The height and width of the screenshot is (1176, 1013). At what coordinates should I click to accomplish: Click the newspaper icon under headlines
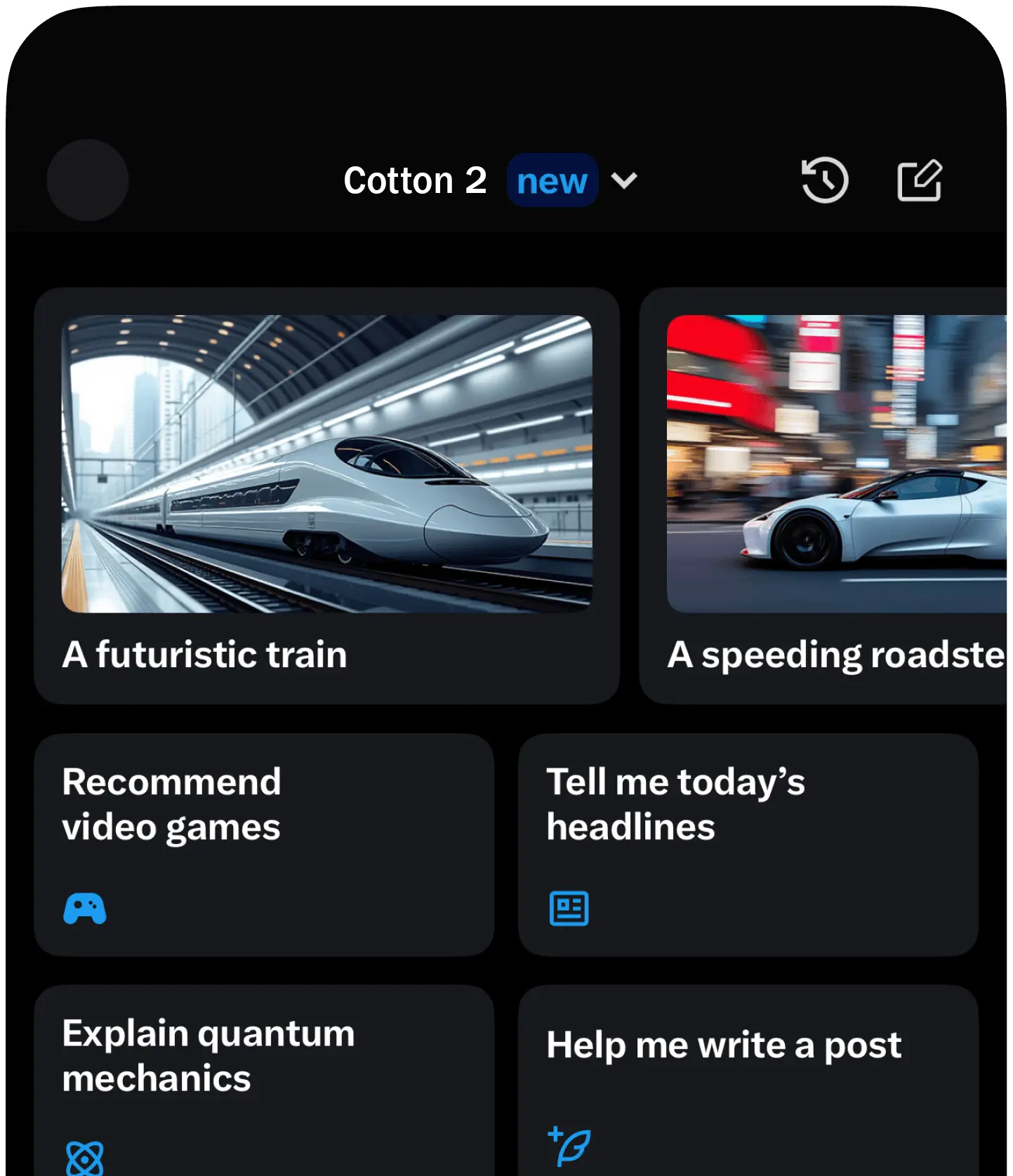pos(568,909)
